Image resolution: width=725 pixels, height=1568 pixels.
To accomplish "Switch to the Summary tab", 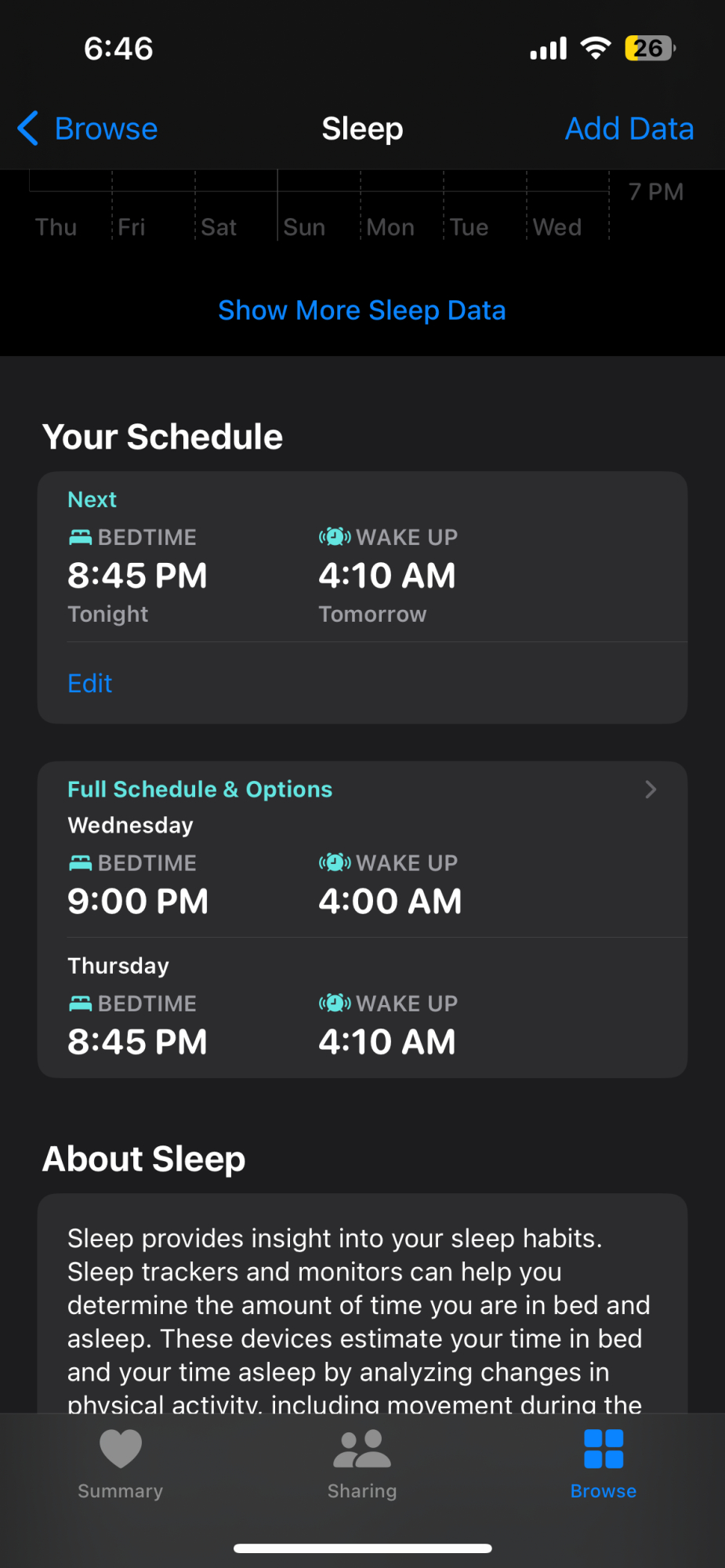I will point(121,1464).
